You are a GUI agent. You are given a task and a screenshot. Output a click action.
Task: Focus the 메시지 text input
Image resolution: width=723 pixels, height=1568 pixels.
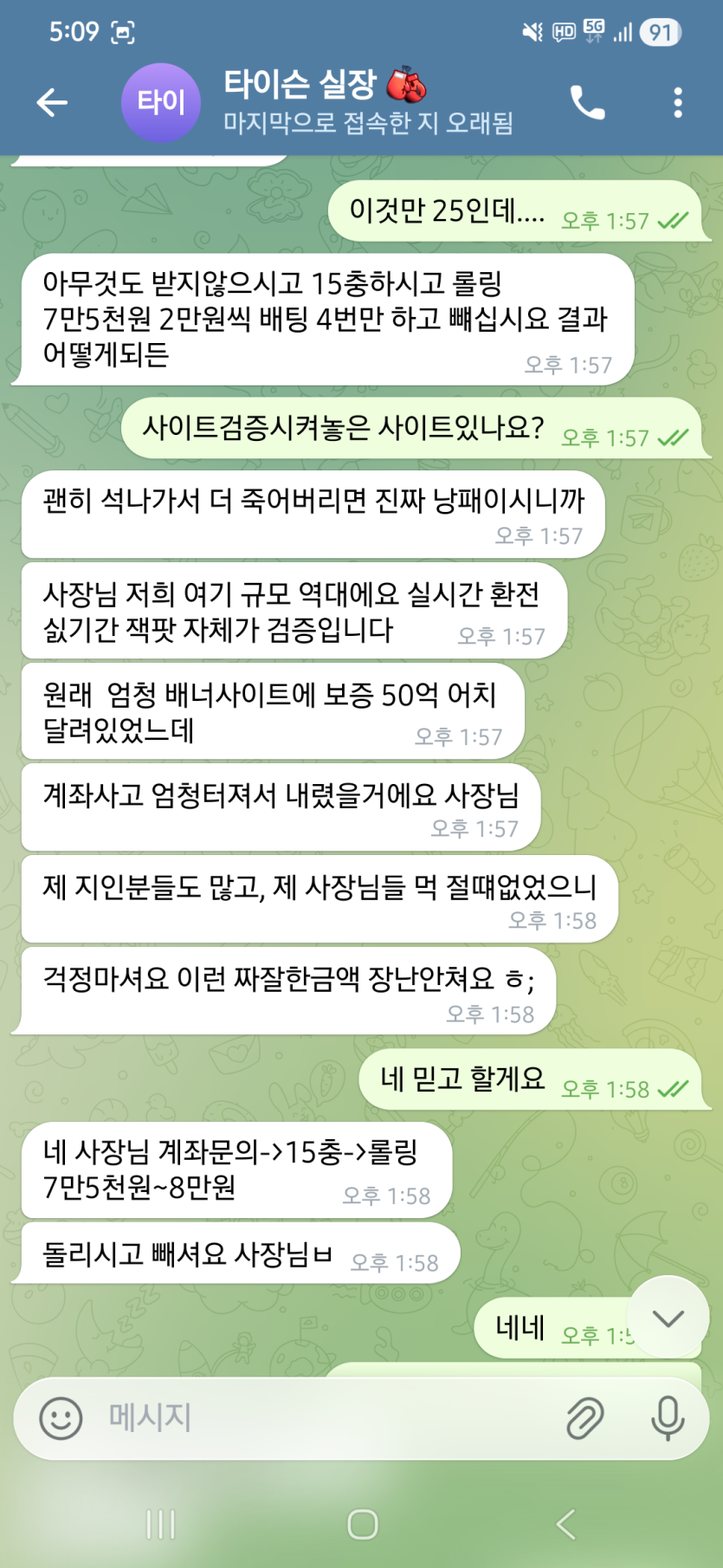(x=329, y=1418)
